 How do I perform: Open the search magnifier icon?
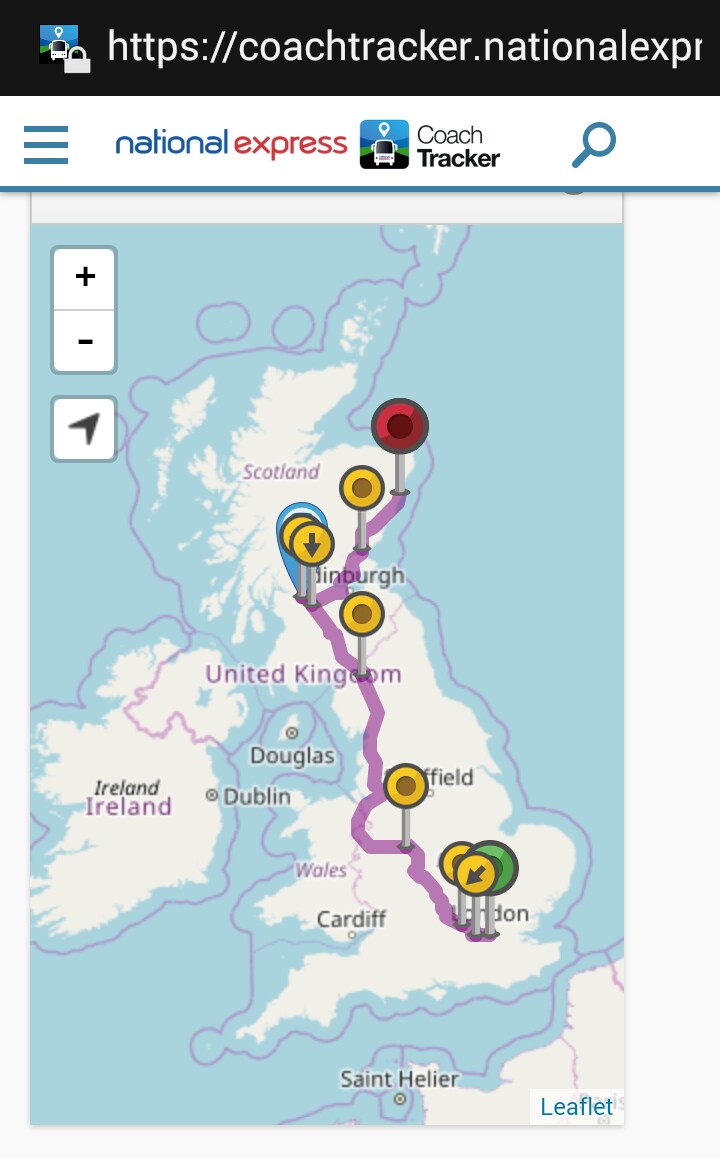(594, 144)
